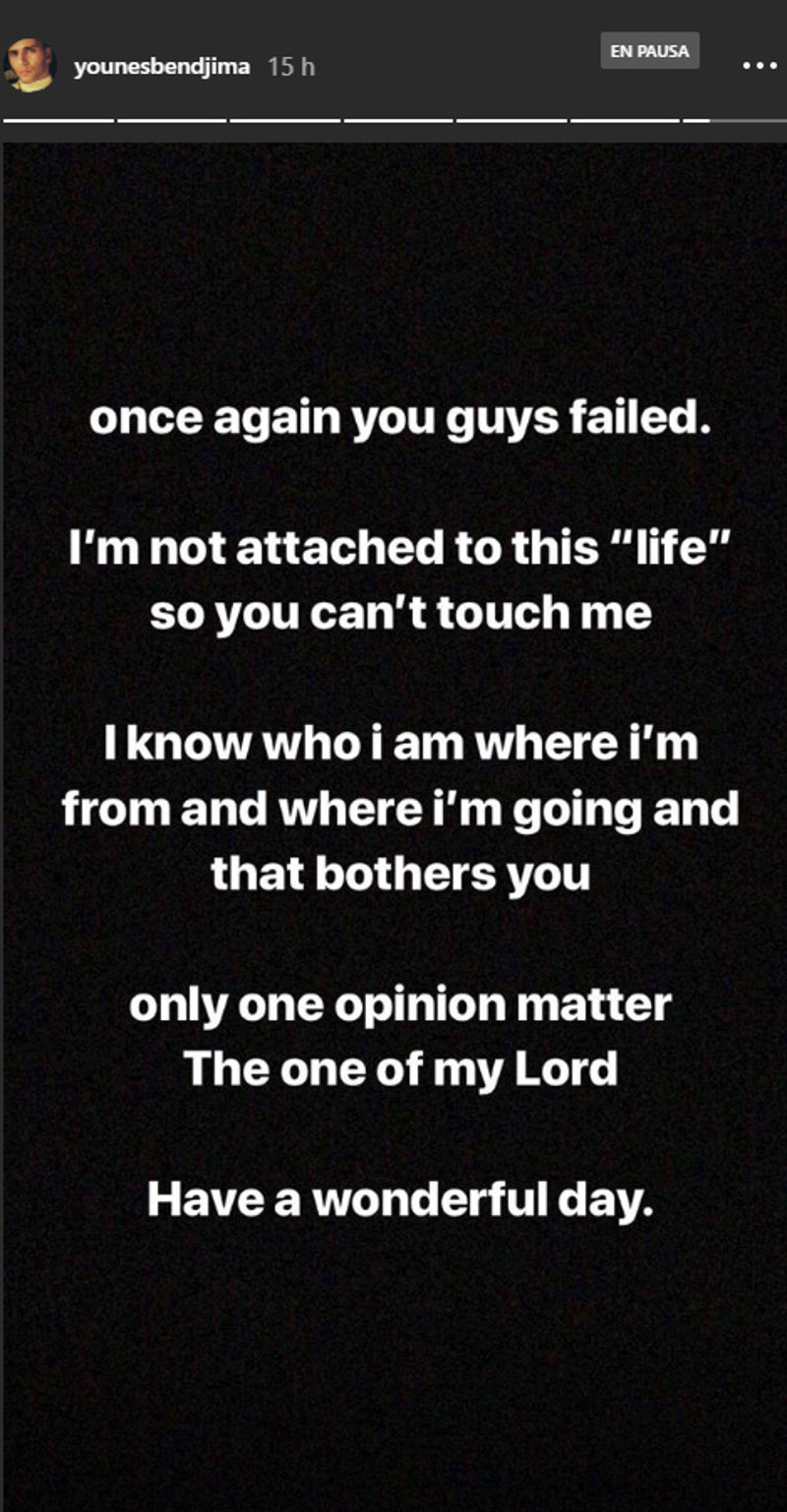Open the younesbendjima profile picture
Screen dimensions: 787x1512
tap(31, 67)
